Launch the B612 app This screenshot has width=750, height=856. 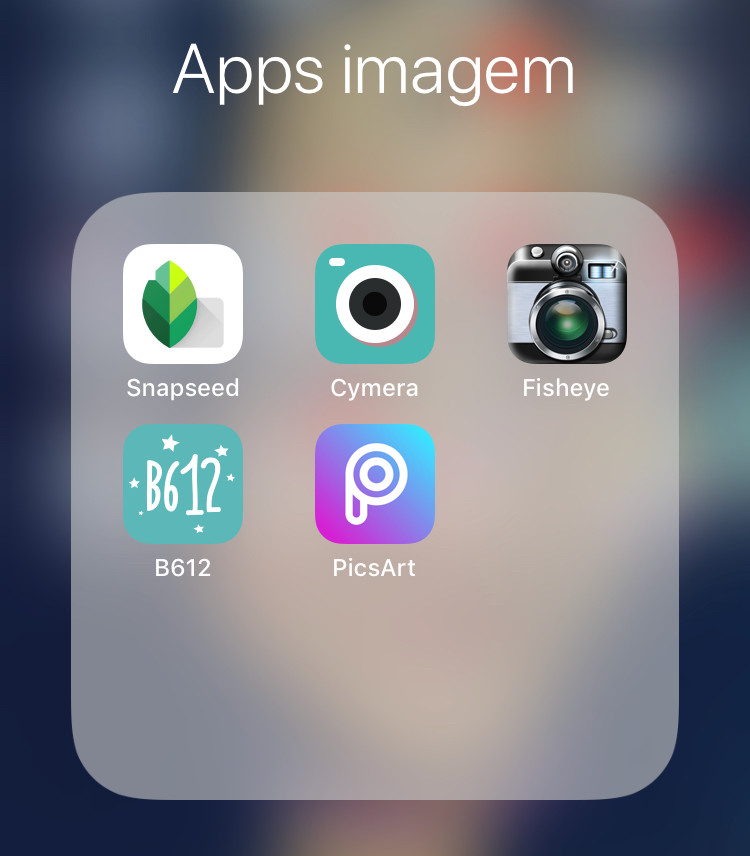click(x=183, y=484)
